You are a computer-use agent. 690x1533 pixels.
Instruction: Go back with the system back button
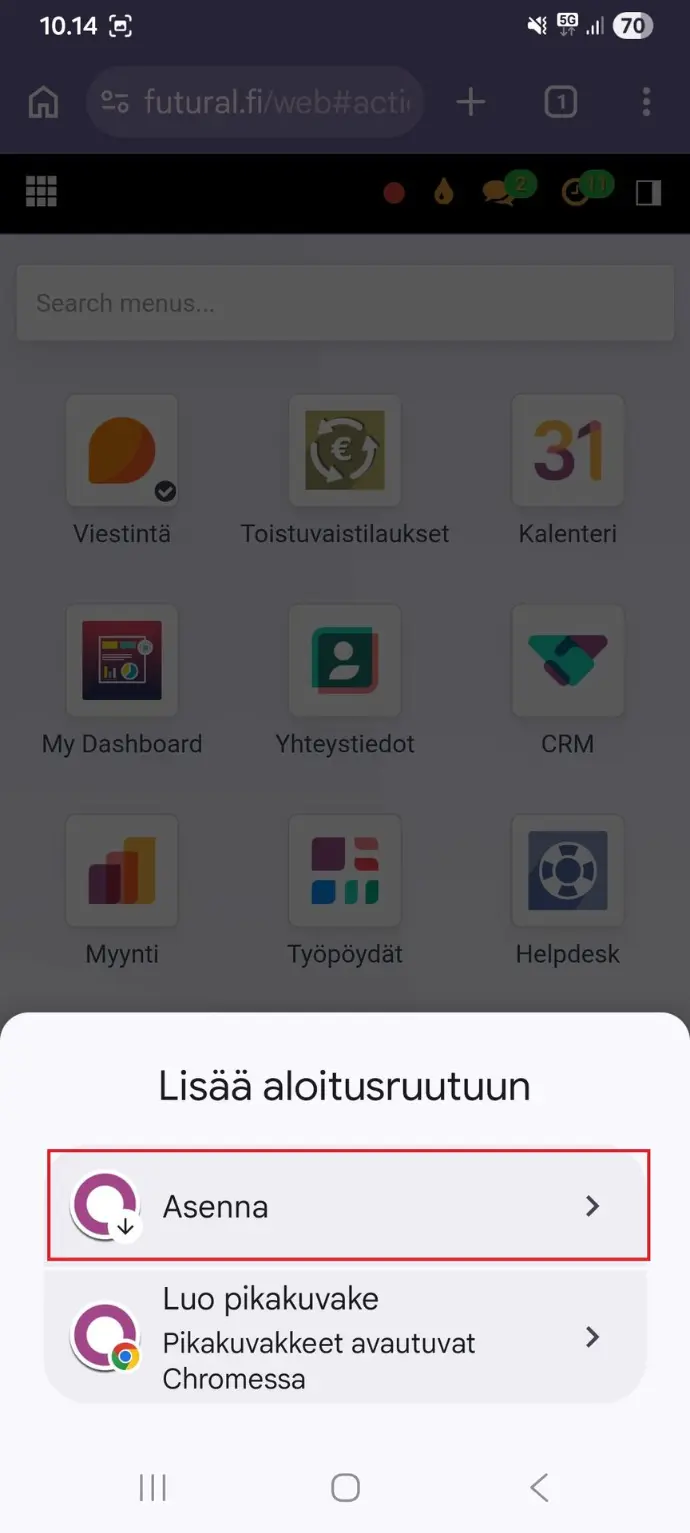[539, 1487]
